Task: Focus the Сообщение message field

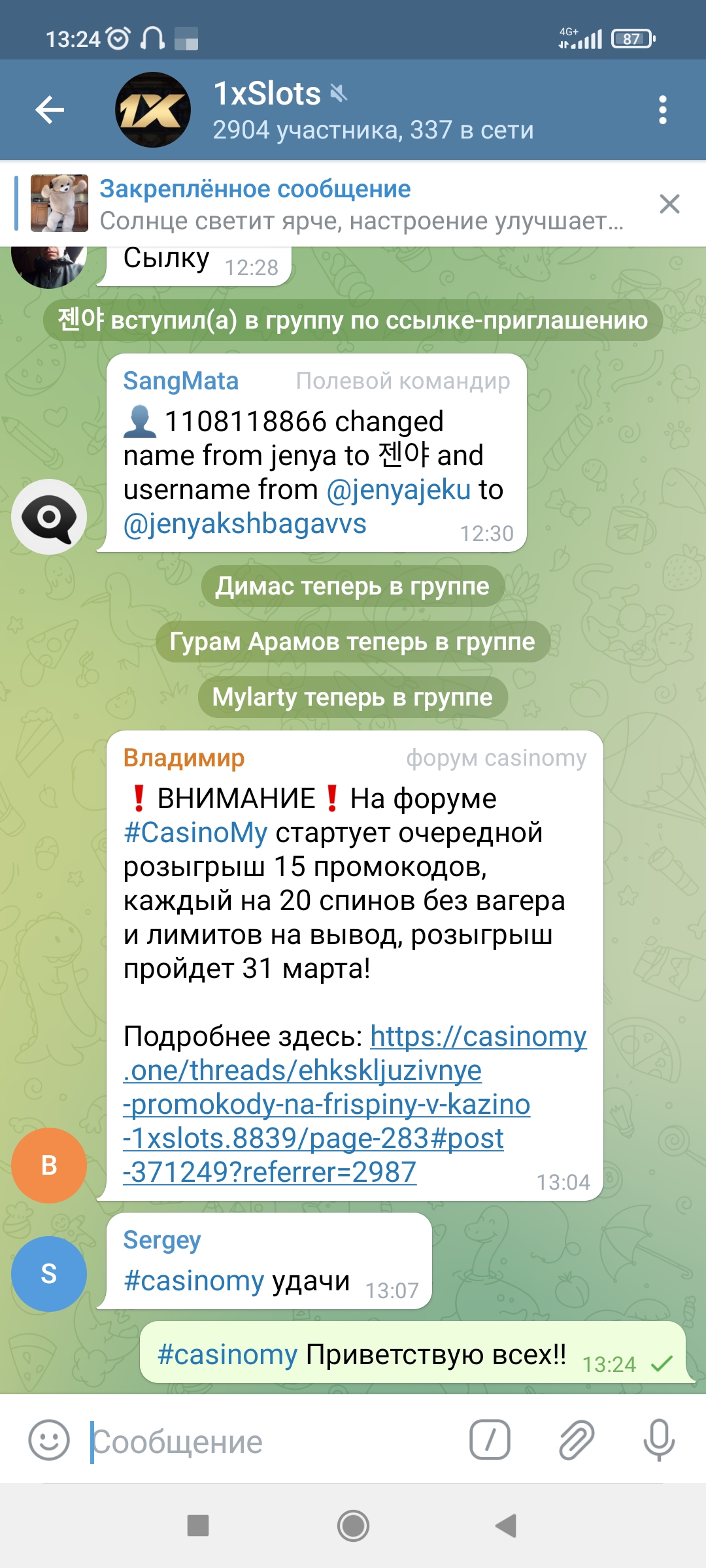Action: pyautogui.click(x=275, y=1442)
